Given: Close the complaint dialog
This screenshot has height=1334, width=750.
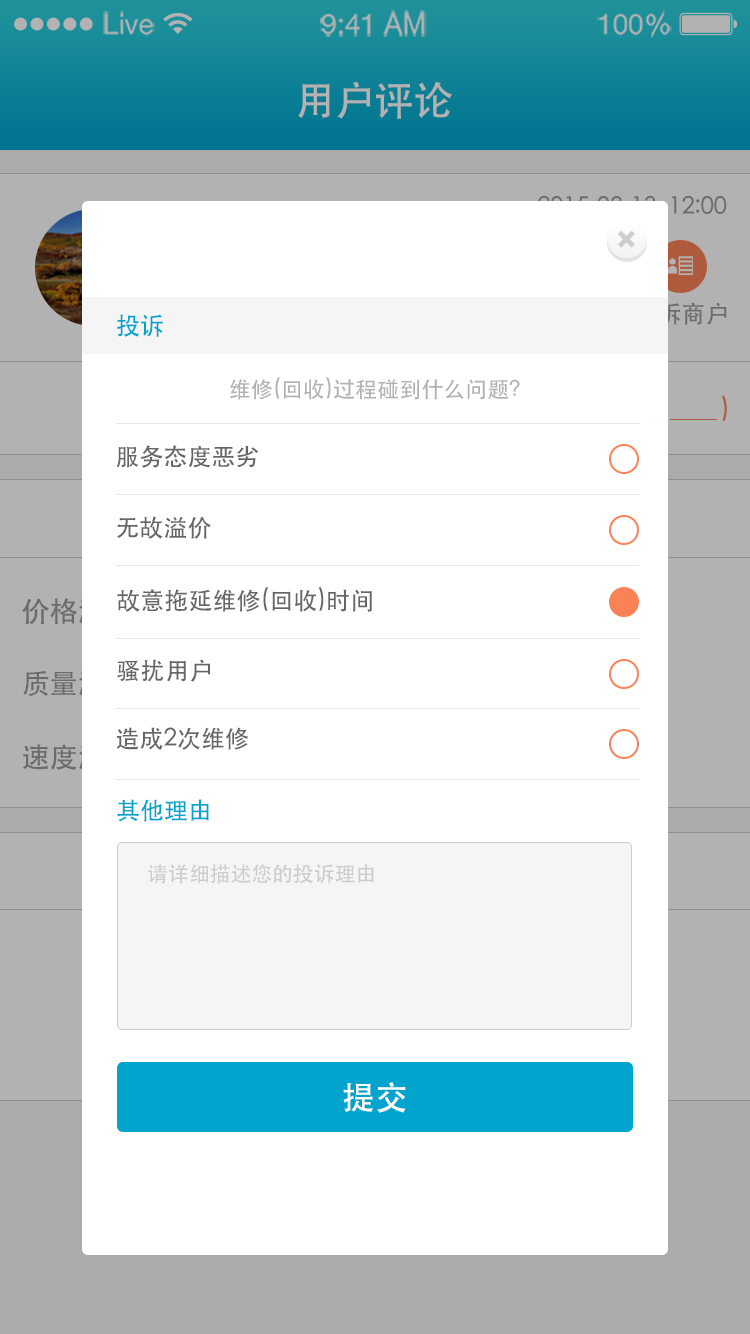Looking at the screenshot, I should point(626,240).
